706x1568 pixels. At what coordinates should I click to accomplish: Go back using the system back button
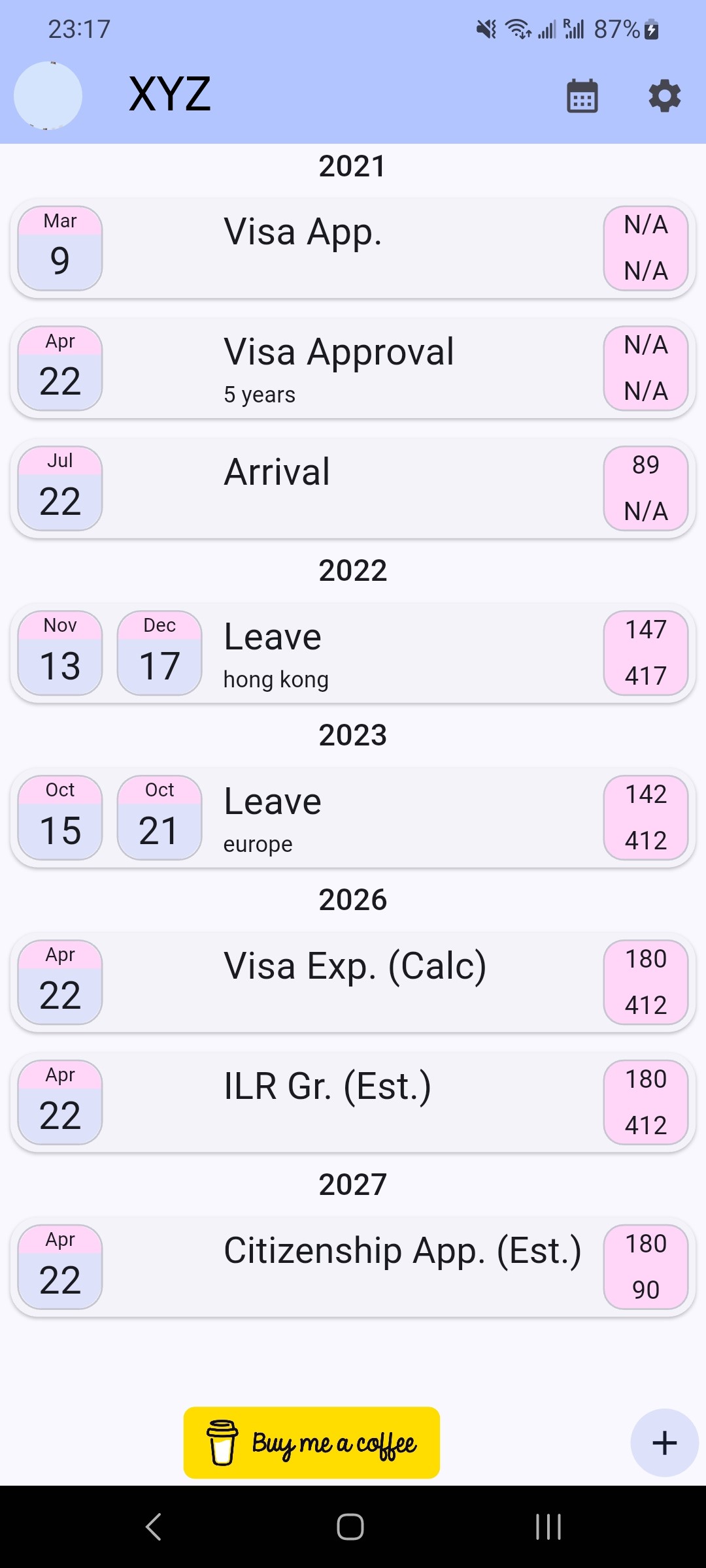pos(154,1527)
